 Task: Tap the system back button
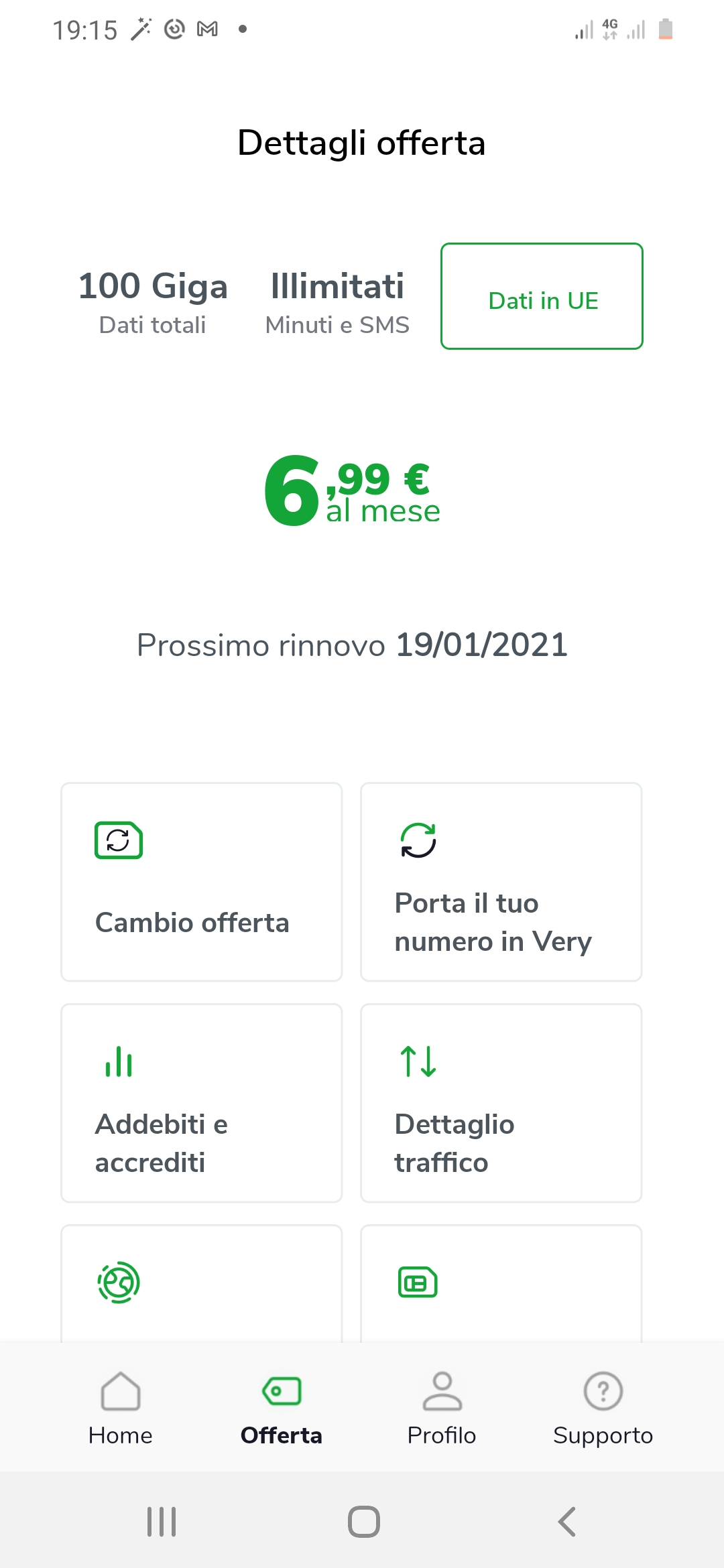566,1522
